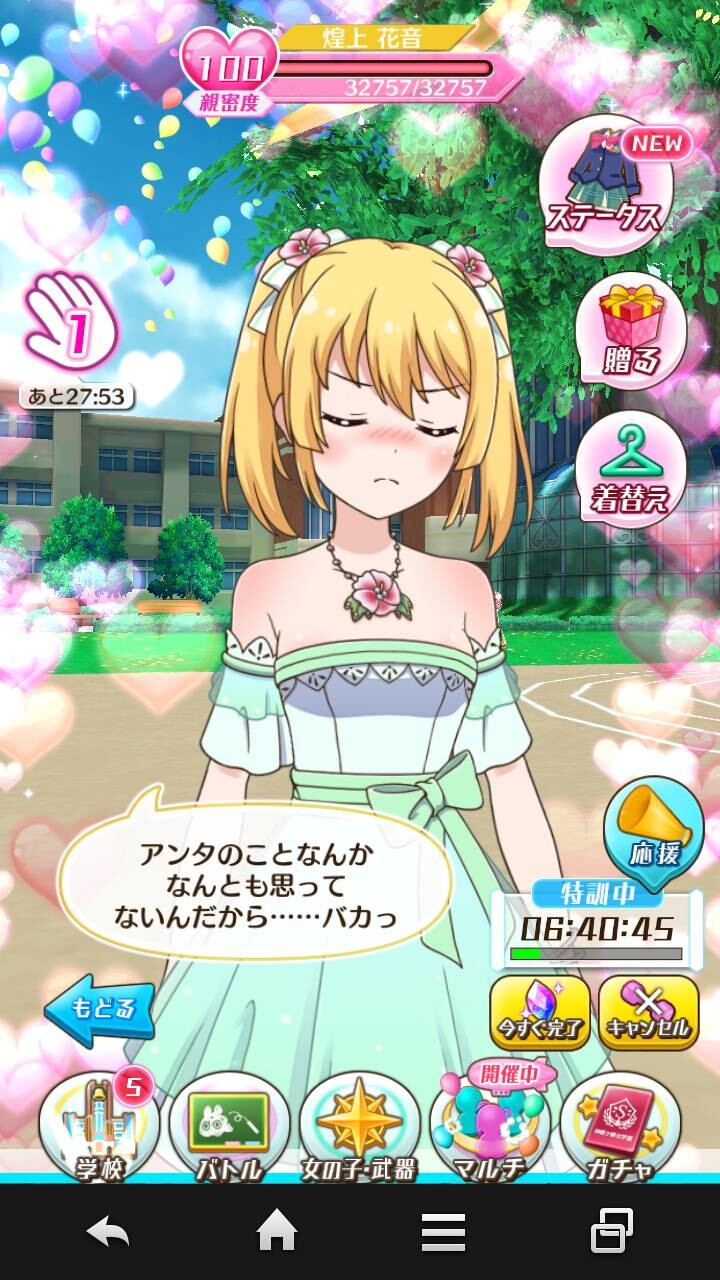The height and width of the screenshot is (1280, 720).
Task: Tap 贈る to give a gift
Action: [632, 328]
